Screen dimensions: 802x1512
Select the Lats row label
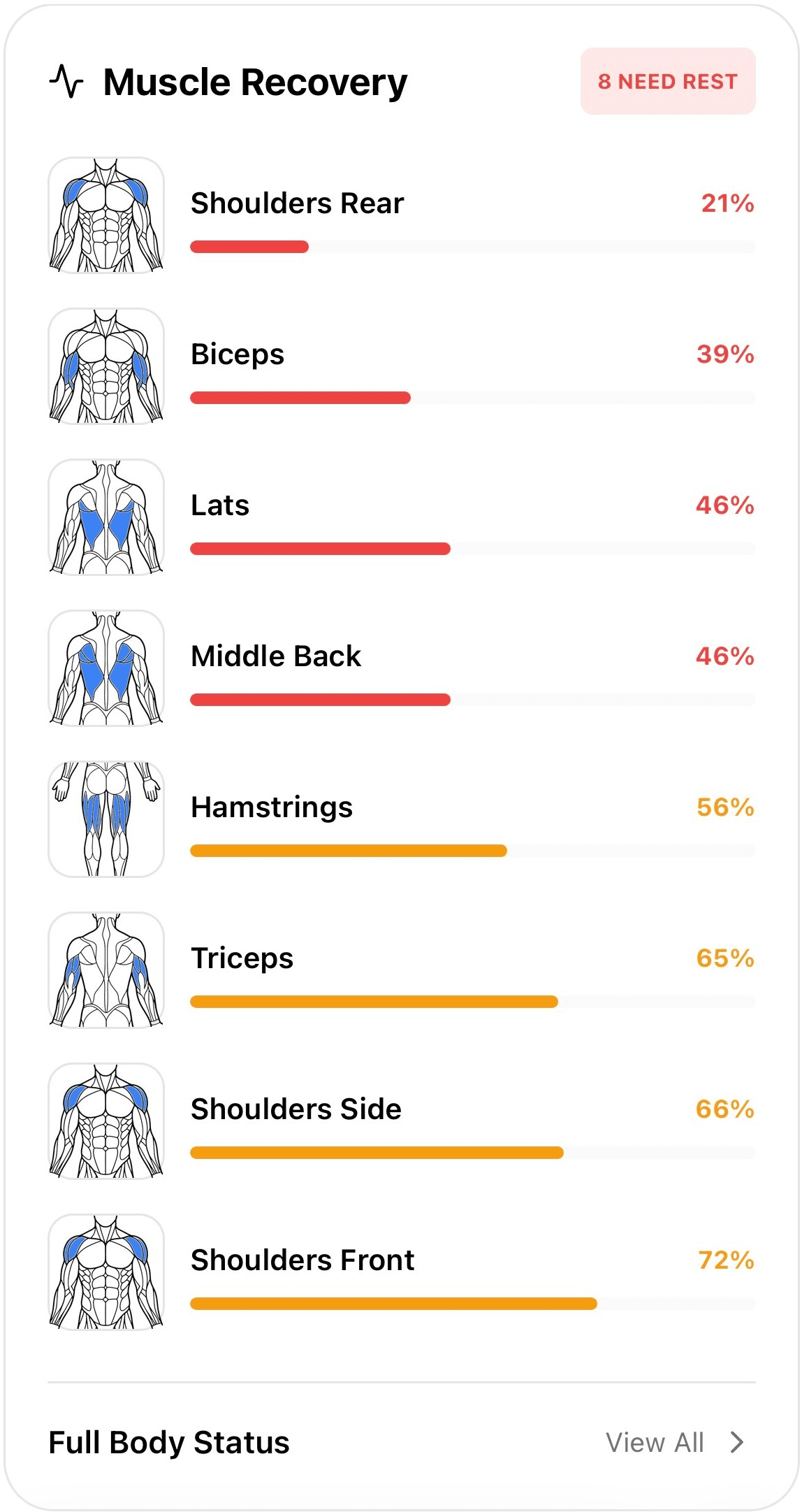click(220, 505)
